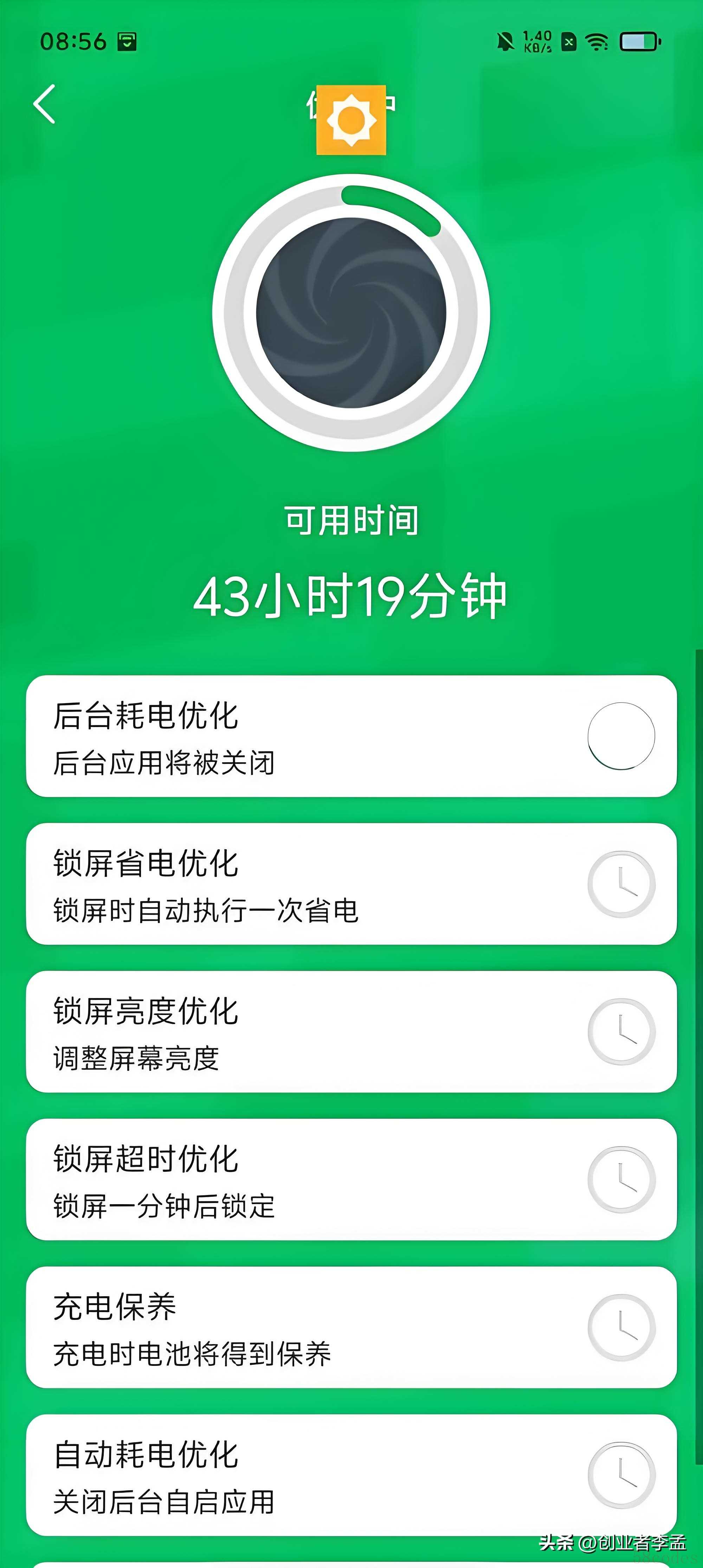The image size is (703, 1568).
Task: Tap the central power-saving swirl button
Action: point(351,313)
